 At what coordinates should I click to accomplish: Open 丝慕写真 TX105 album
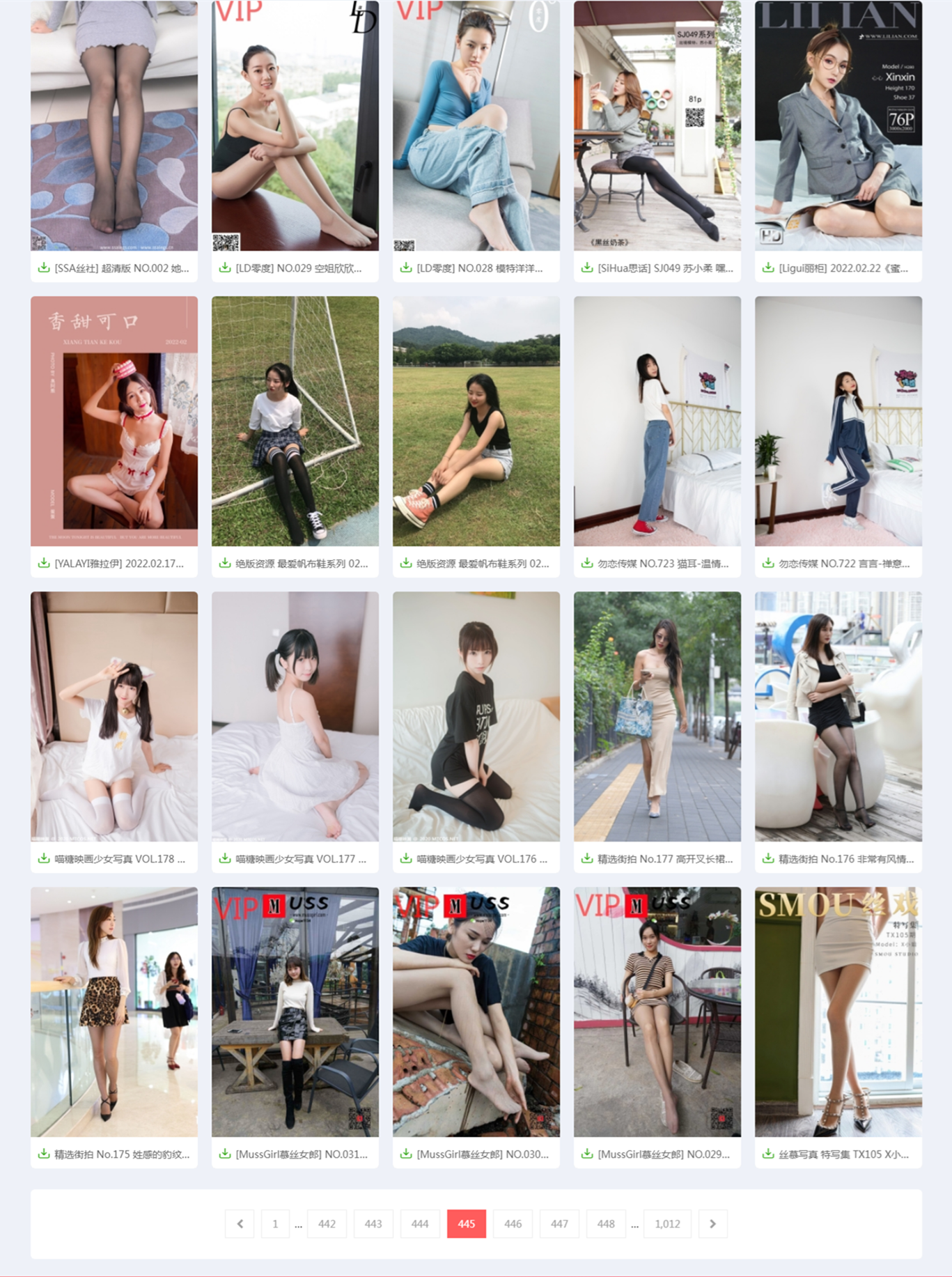point(843,1154)
